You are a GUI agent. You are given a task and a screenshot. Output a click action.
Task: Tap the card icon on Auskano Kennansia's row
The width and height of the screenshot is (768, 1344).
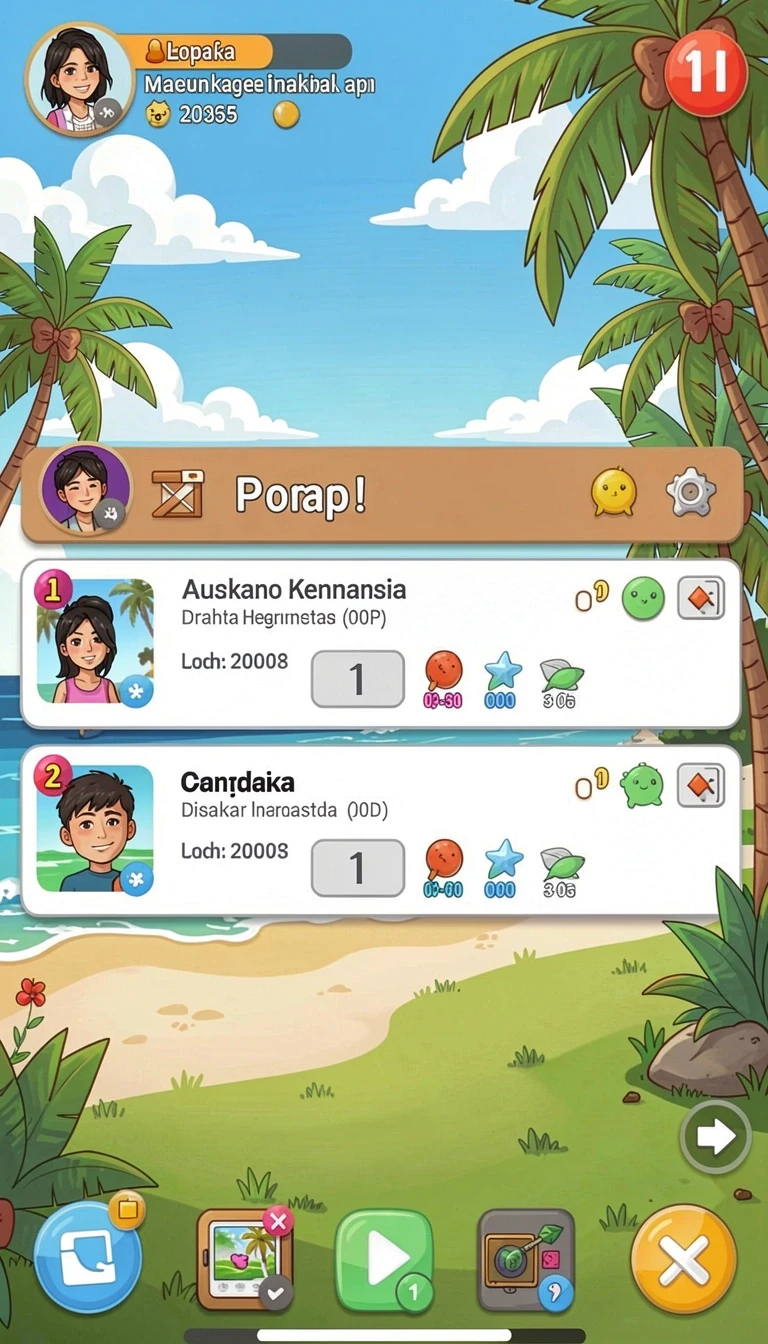(x=701, y=598)
